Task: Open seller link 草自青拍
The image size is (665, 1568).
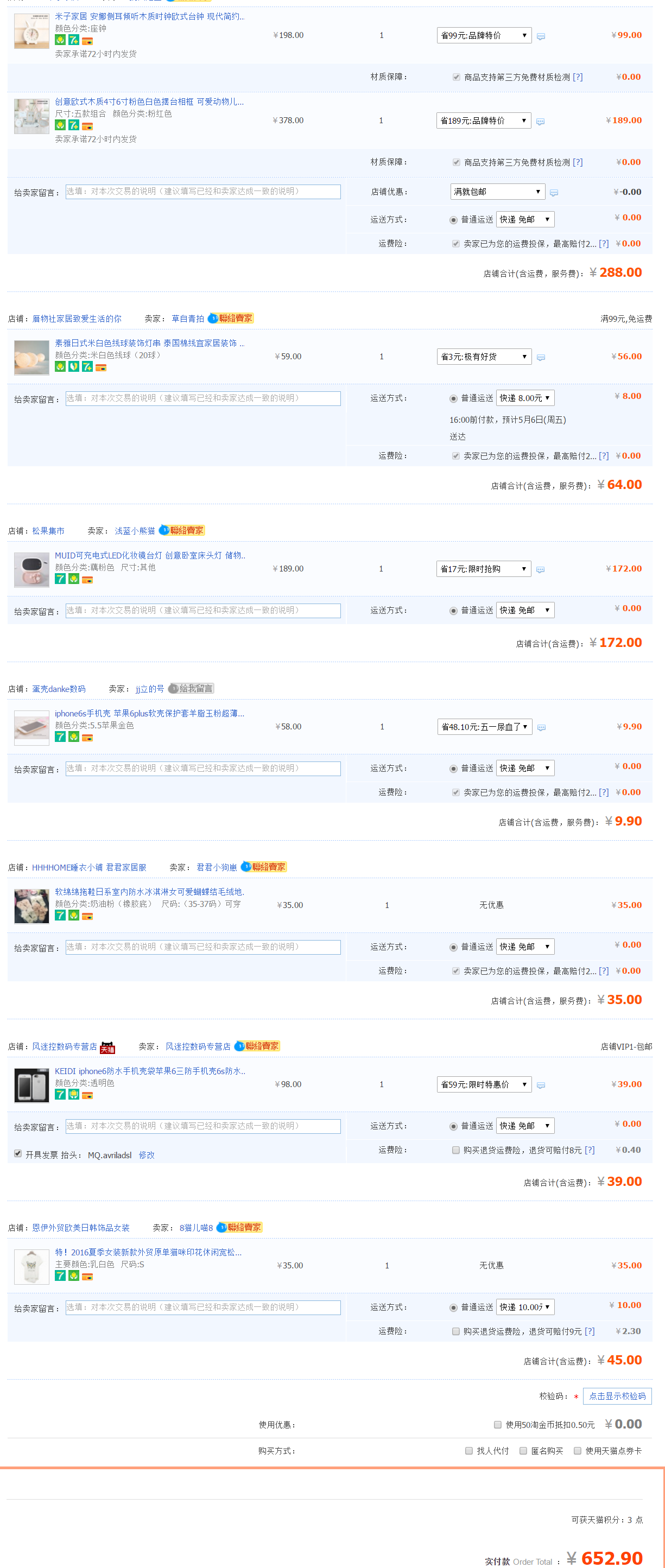Action: point(188,319)
